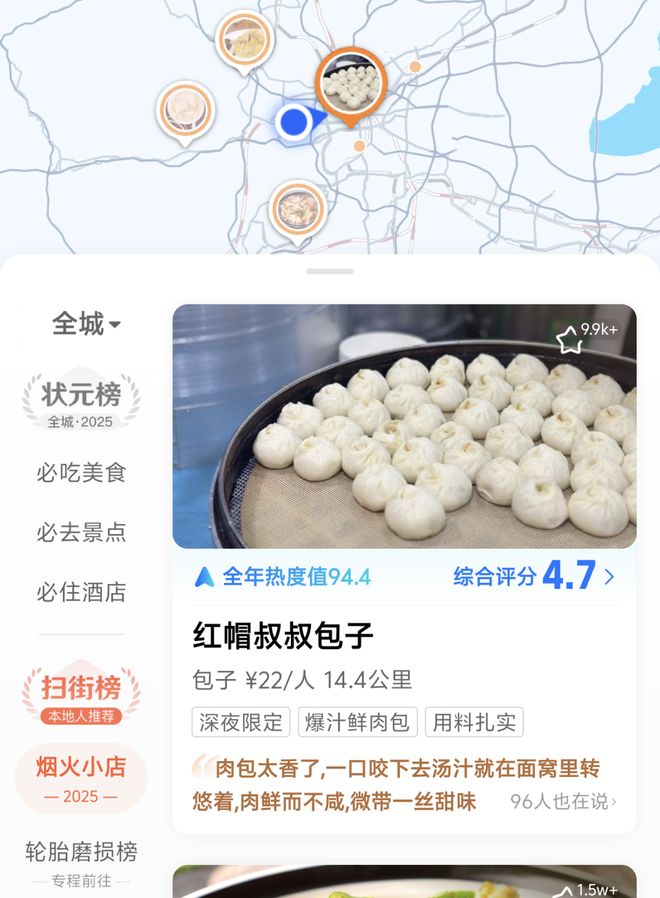The image size is (660, 898).
Task: Switch to the 状元榜 ranking
Action: pos(81,402)
